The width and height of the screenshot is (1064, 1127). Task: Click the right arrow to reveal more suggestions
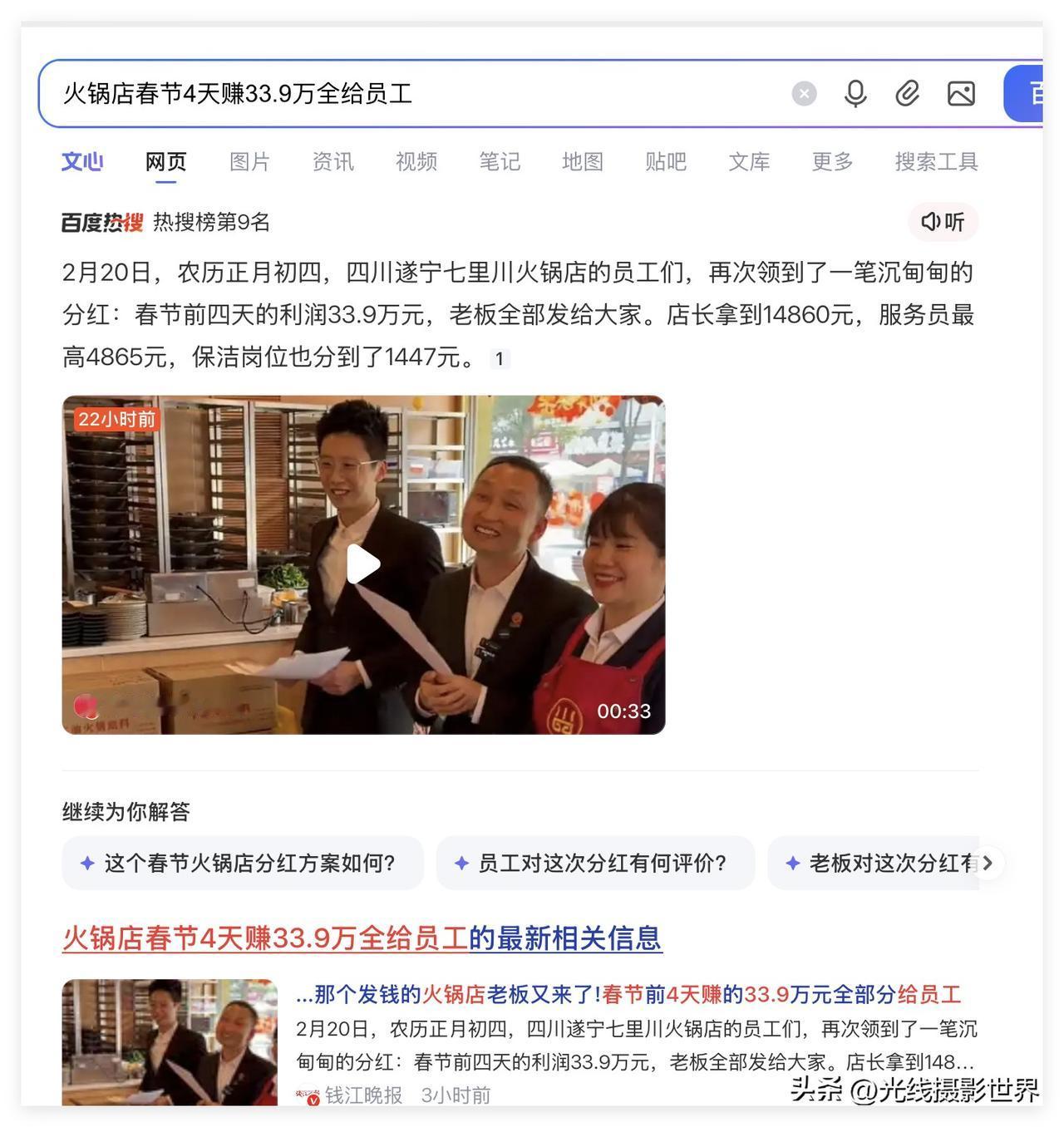coord(988,864)
